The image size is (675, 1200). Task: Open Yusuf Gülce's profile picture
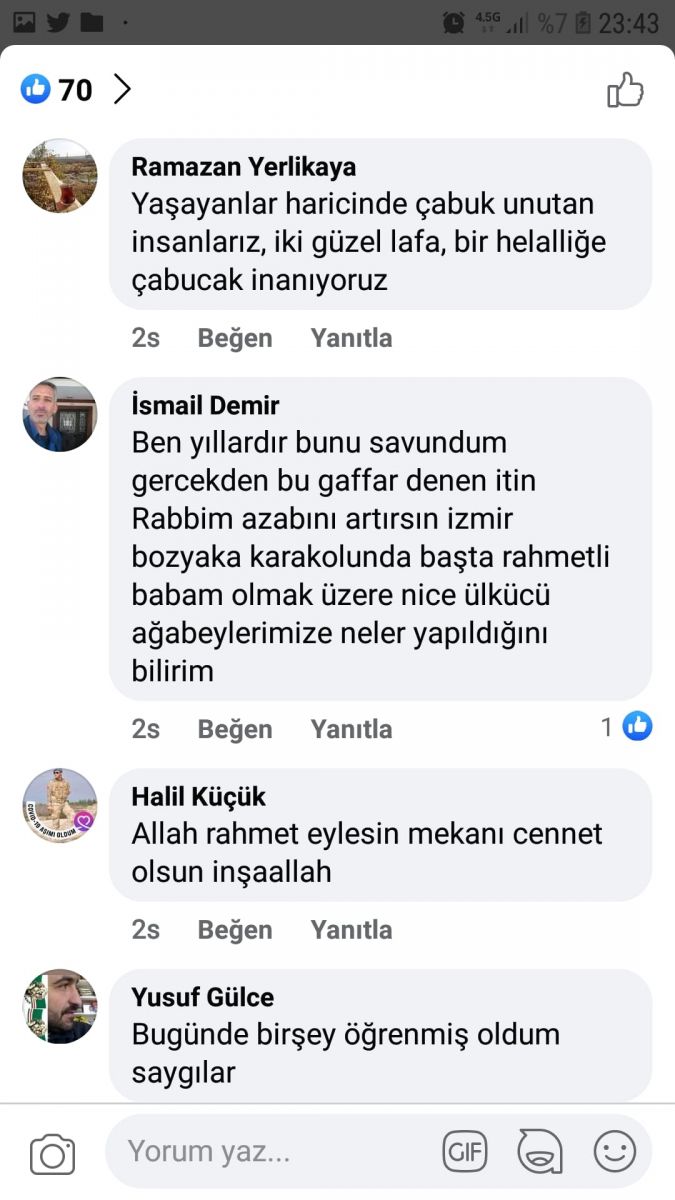60,1006
